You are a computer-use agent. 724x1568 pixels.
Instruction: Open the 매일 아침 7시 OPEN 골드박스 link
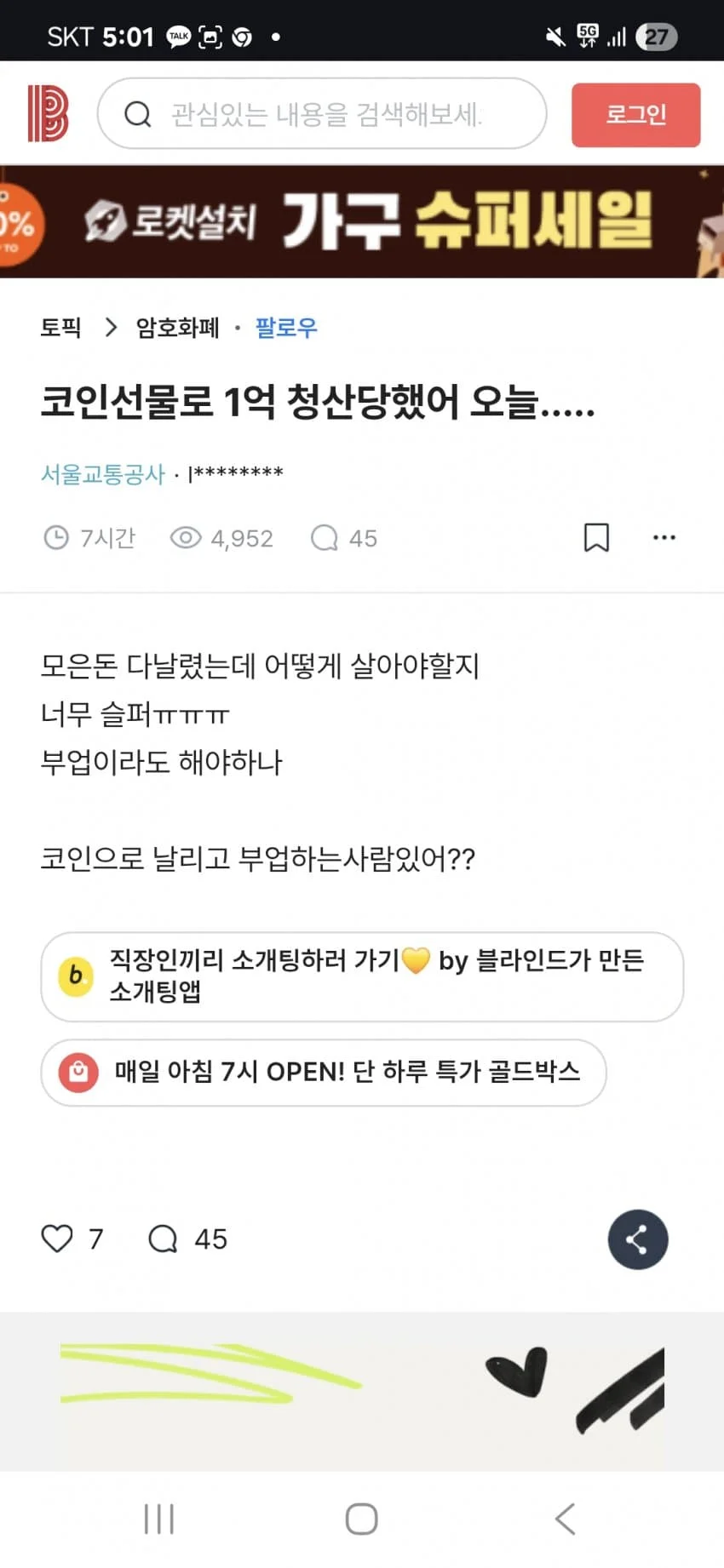coord(324,1072)
